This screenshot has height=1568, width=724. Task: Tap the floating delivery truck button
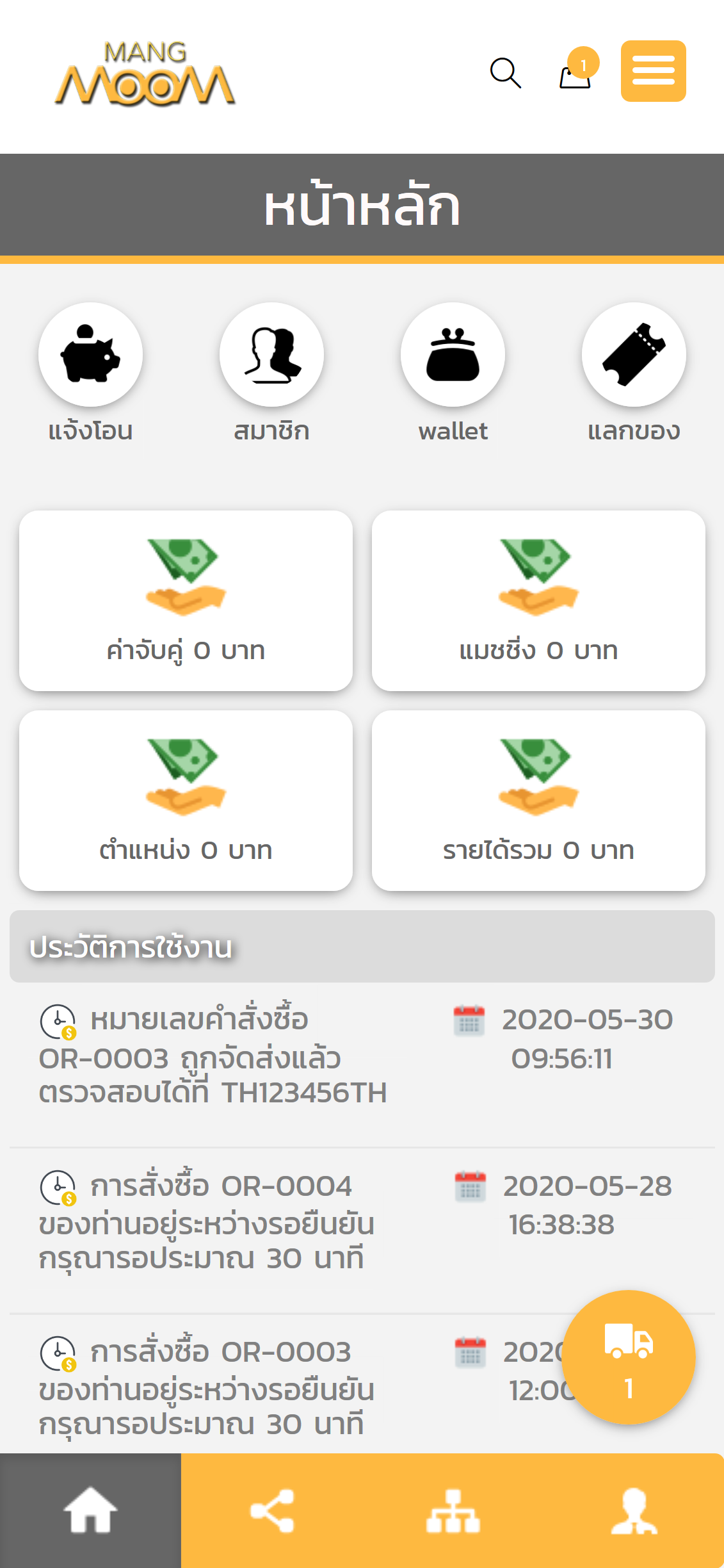tap(628, 1357)
